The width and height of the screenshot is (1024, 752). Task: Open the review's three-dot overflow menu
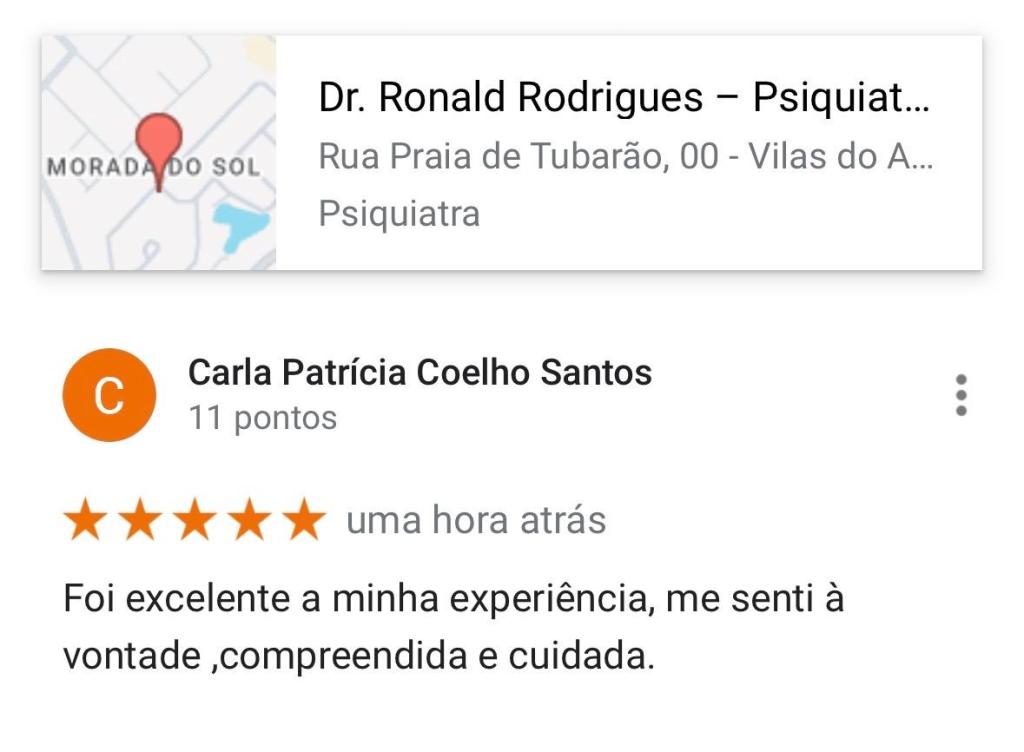coord(961,395)
